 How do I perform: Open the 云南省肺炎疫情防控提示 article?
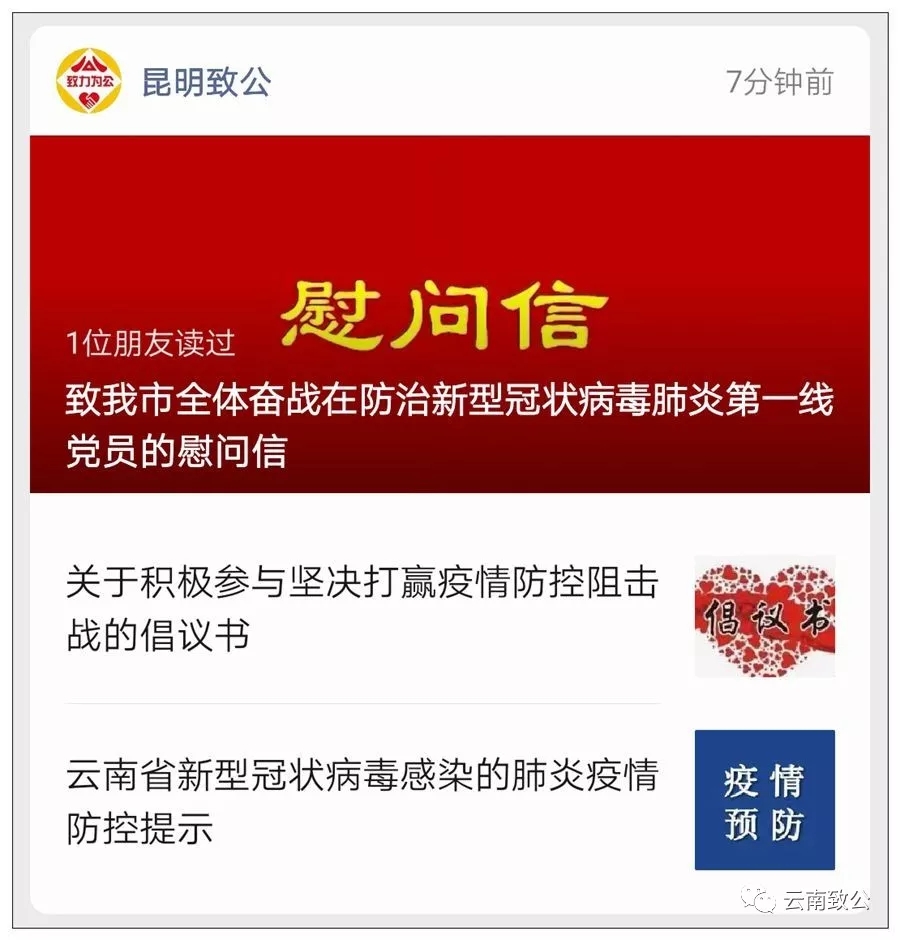tap(362, 801)
